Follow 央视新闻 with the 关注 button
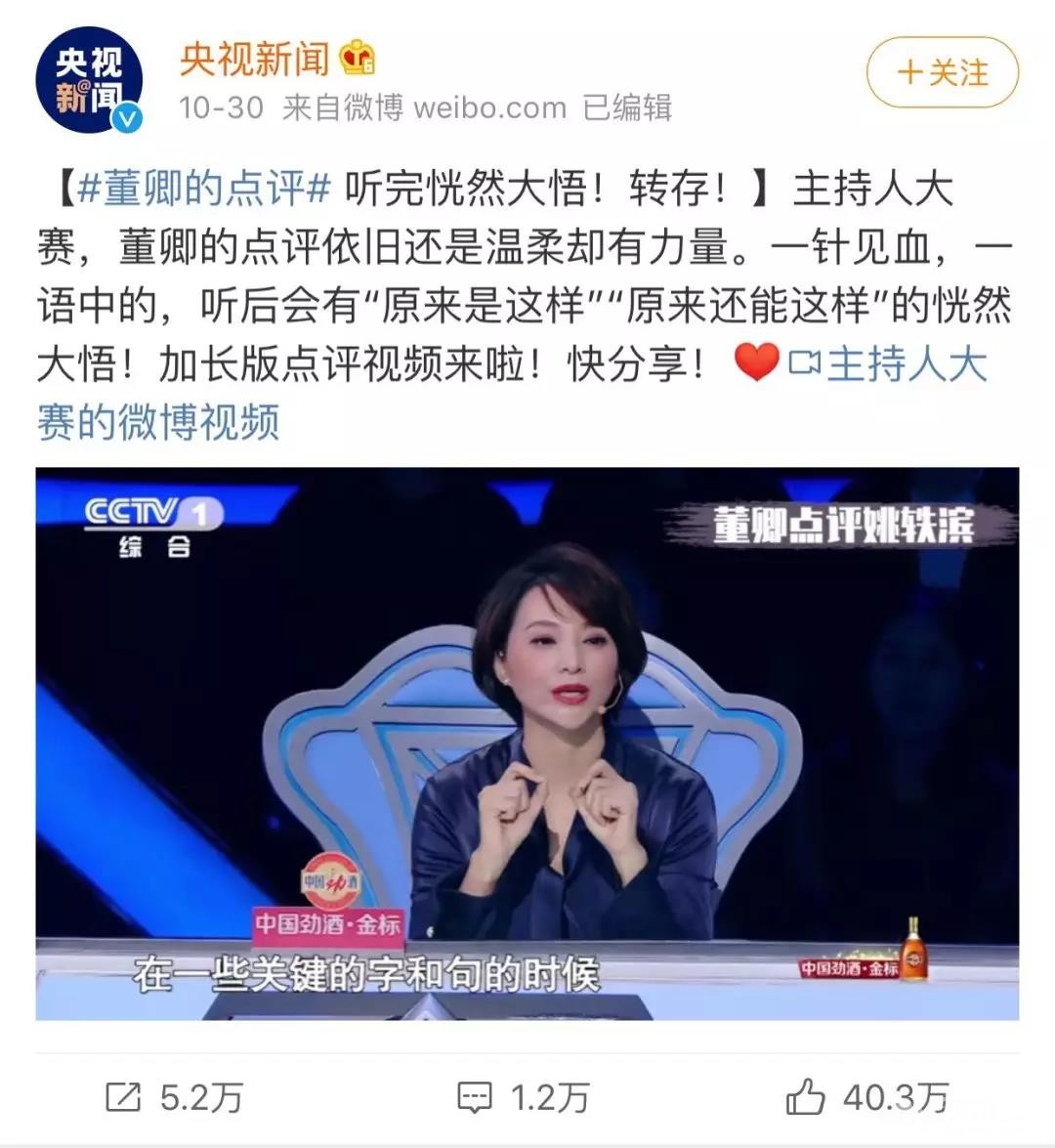The height and width of the screenshot is (1148, 1055). click(x=942, y=72)
